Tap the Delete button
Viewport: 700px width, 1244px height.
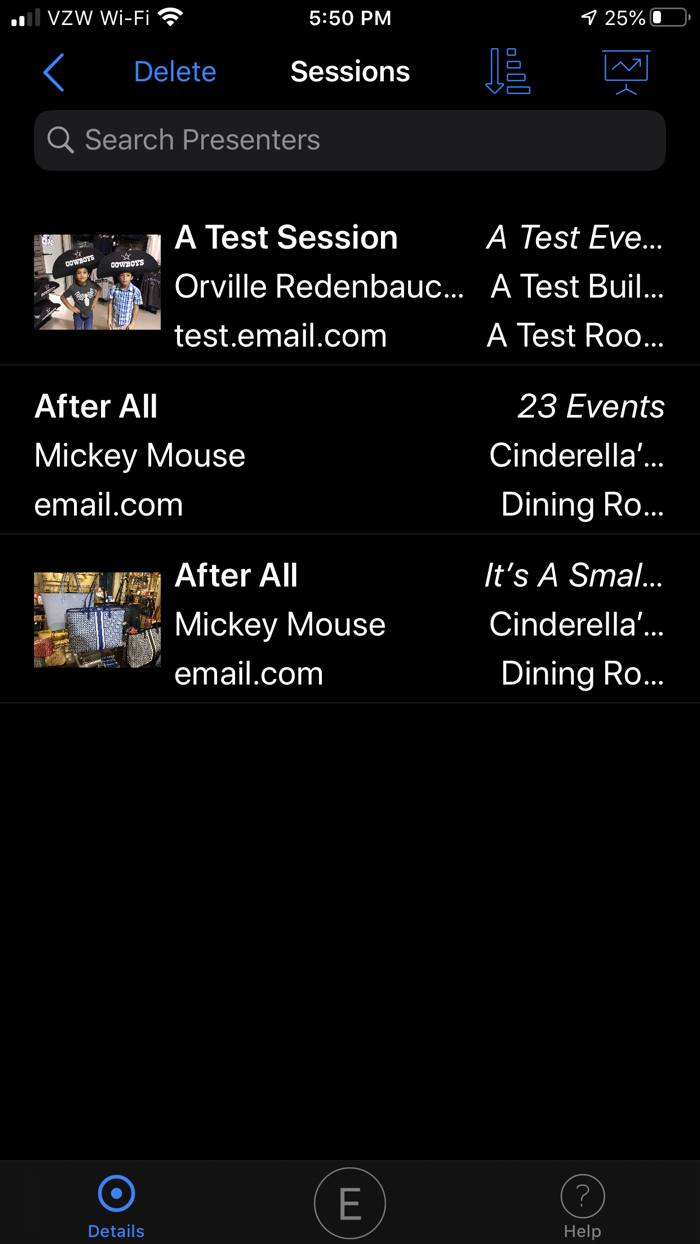coord(175,72)
